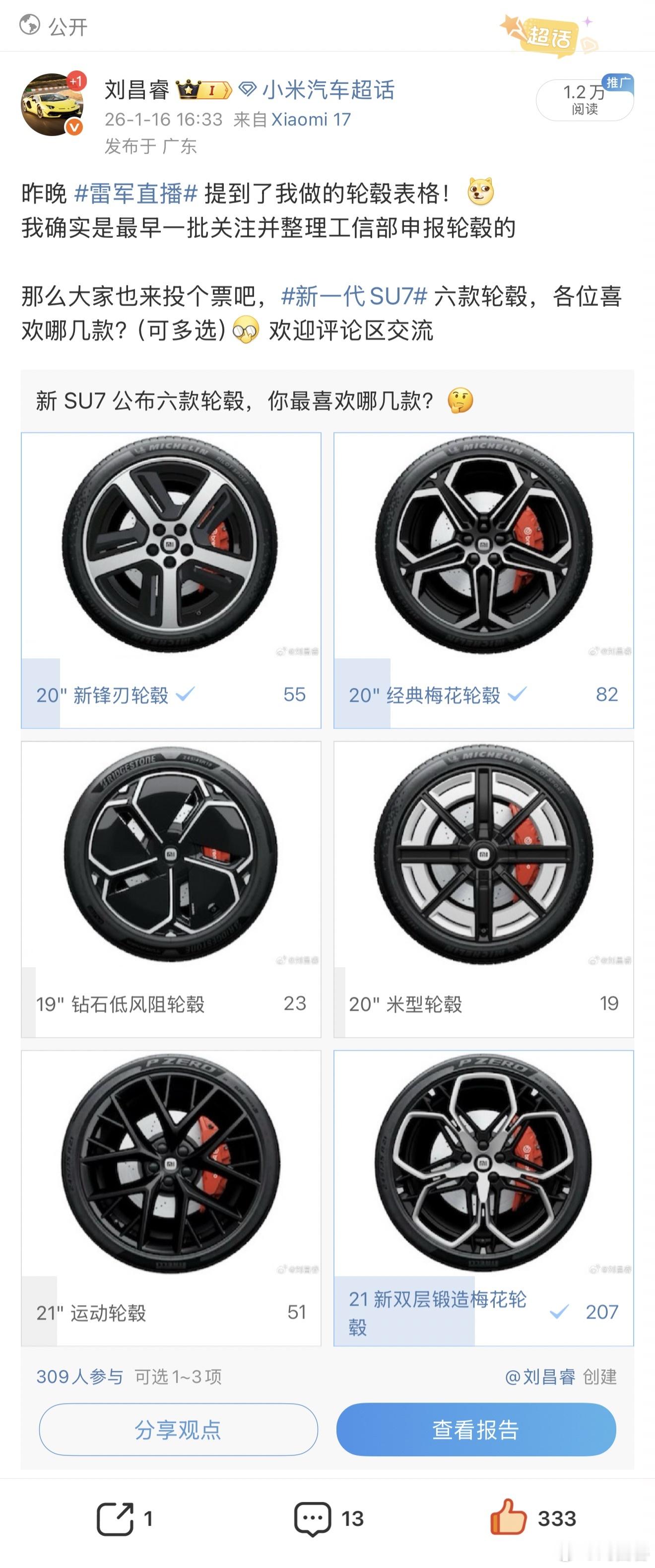Viewport: 655px width, 1568px height.
Task: Open the #新一代SU7# hashtag
Action: coord(354,296)
